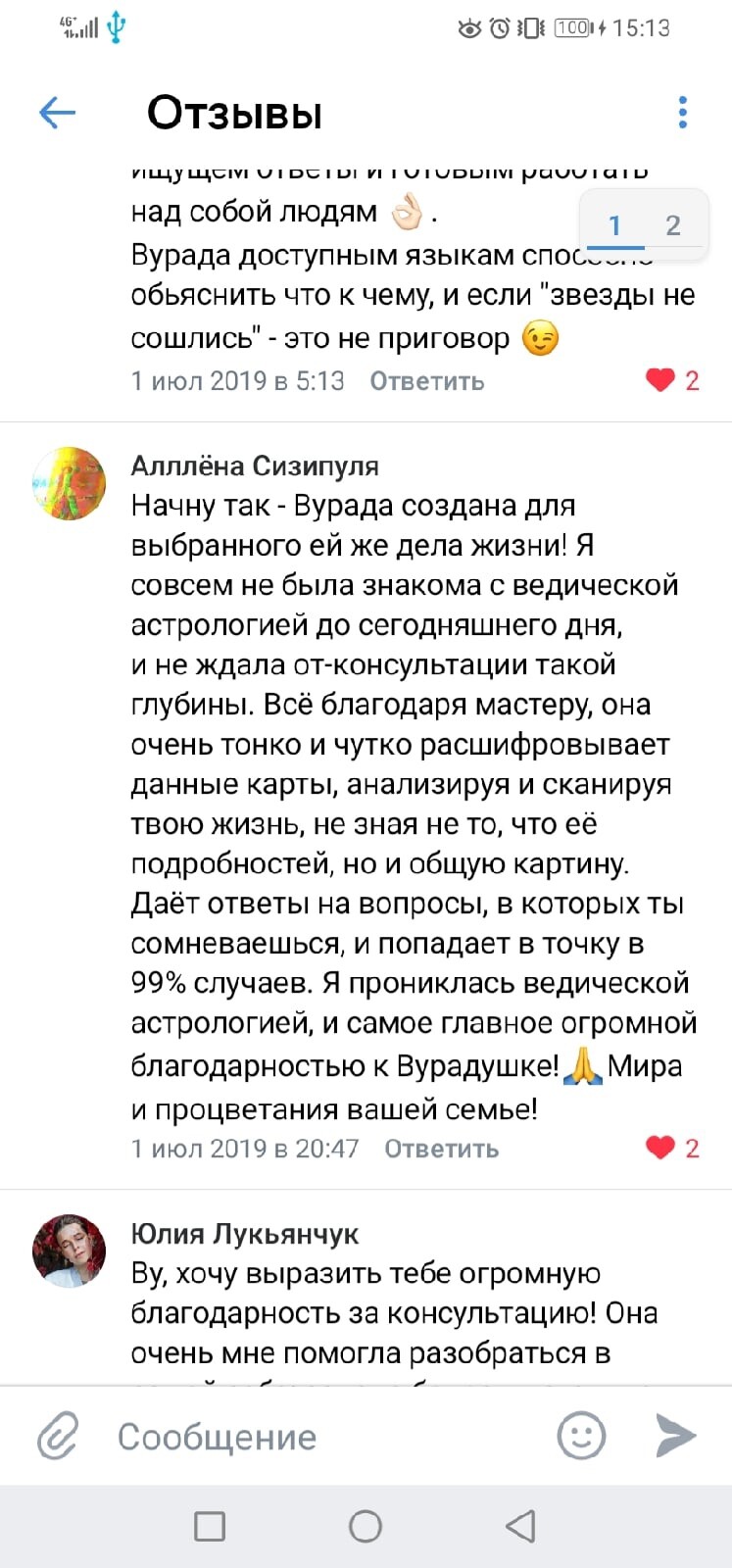732x1568 pixels.
Task: Select page 1 of reviews
Action: 614,225
